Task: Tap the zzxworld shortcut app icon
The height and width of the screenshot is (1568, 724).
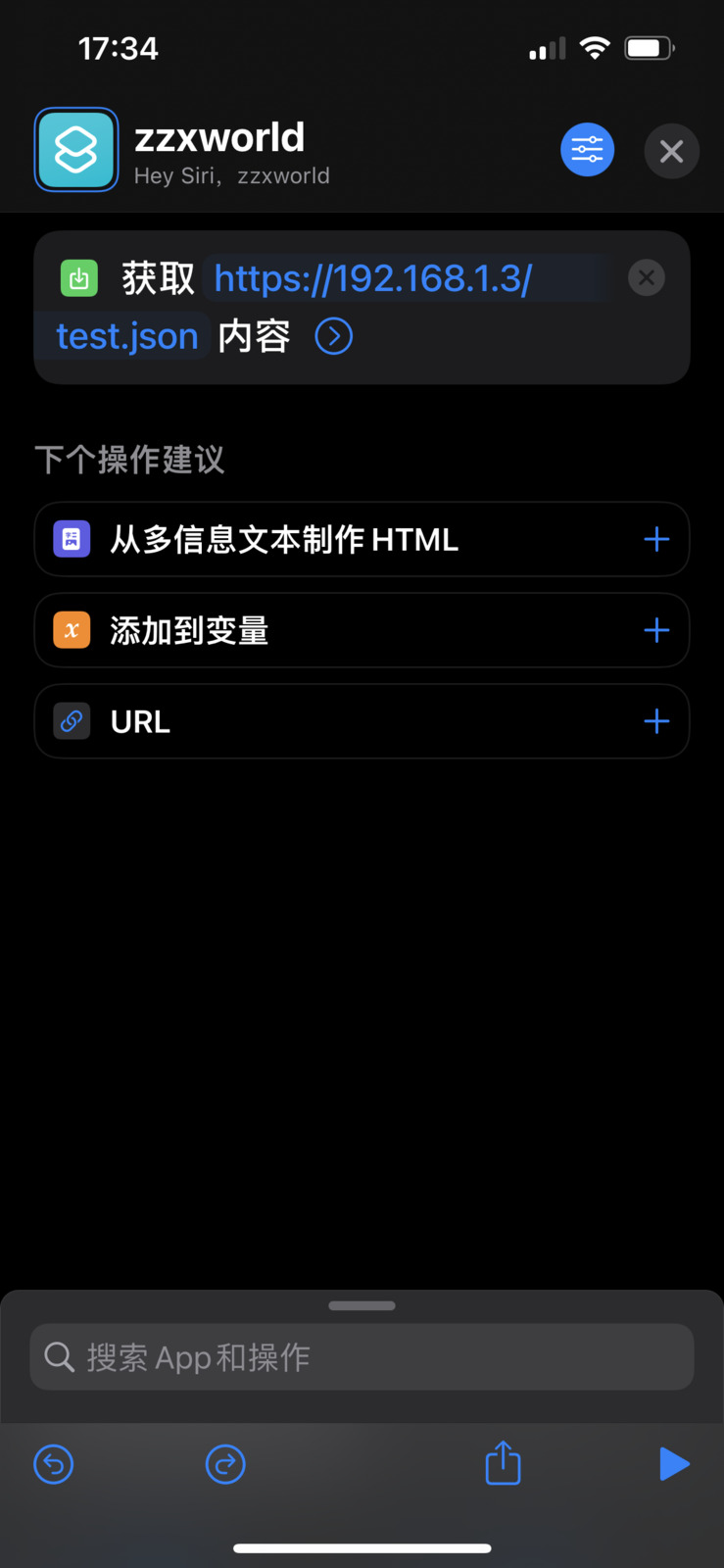Action: [75, 149]
